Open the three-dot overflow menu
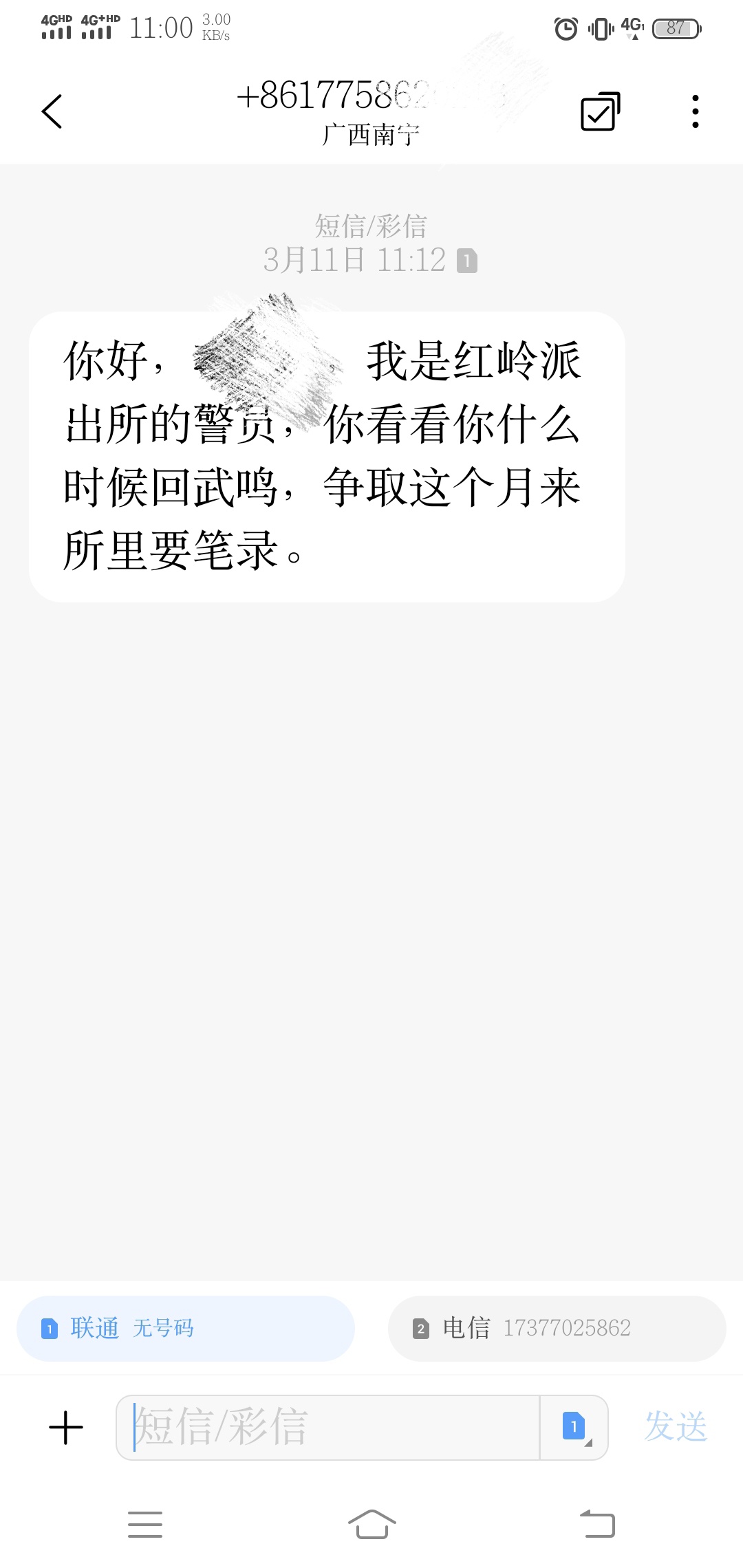743x1568 pixels. coord(696,111)
